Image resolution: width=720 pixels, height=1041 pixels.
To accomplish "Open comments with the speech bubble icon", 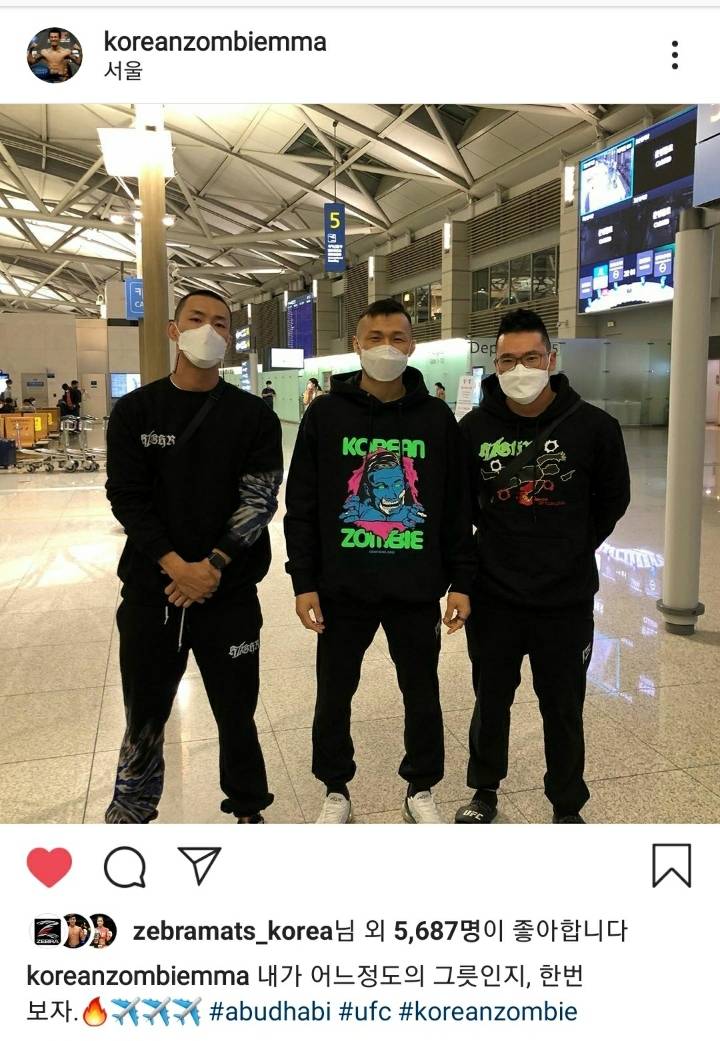I will click(x=125, y=866).
